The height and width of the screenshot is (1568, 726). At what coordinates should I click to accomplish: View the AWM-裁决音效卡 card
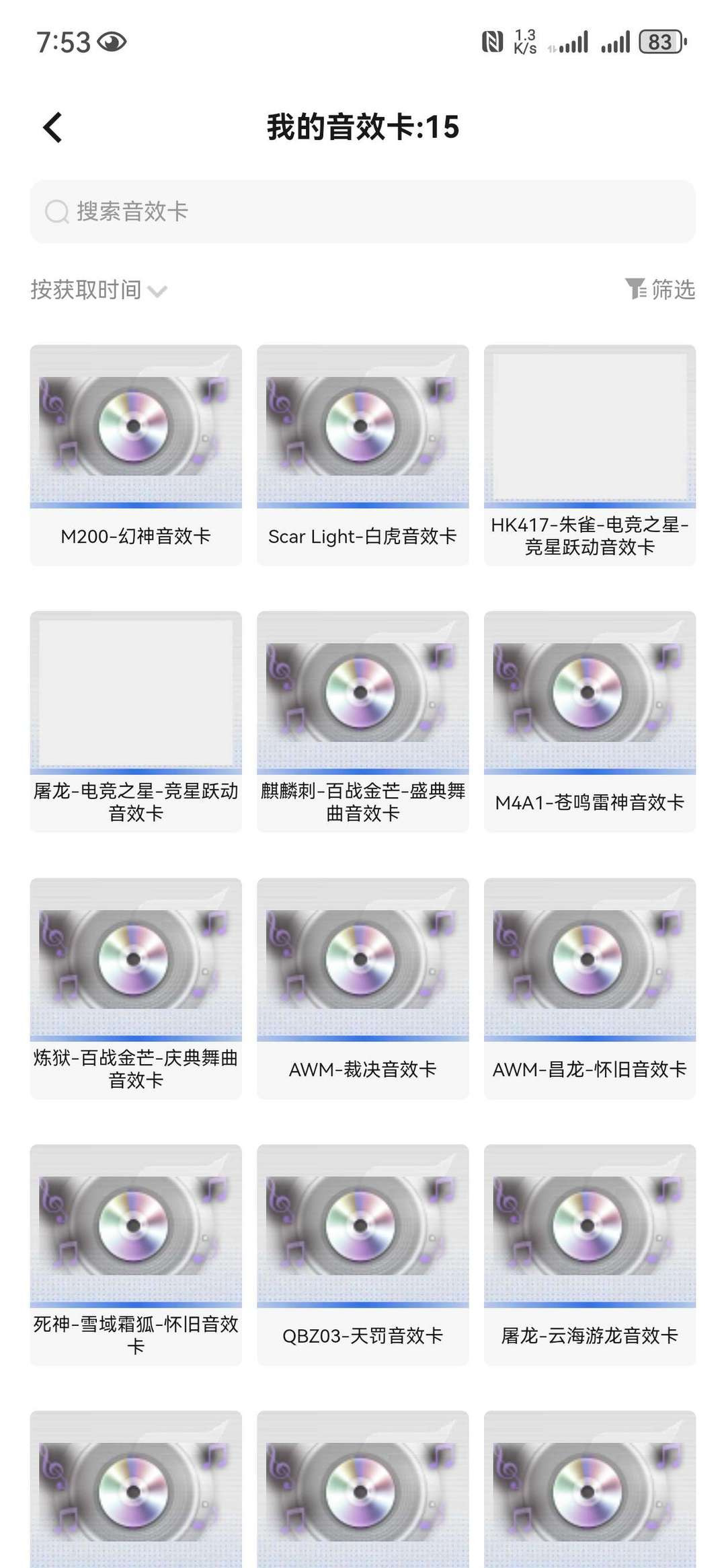(362, 987)
